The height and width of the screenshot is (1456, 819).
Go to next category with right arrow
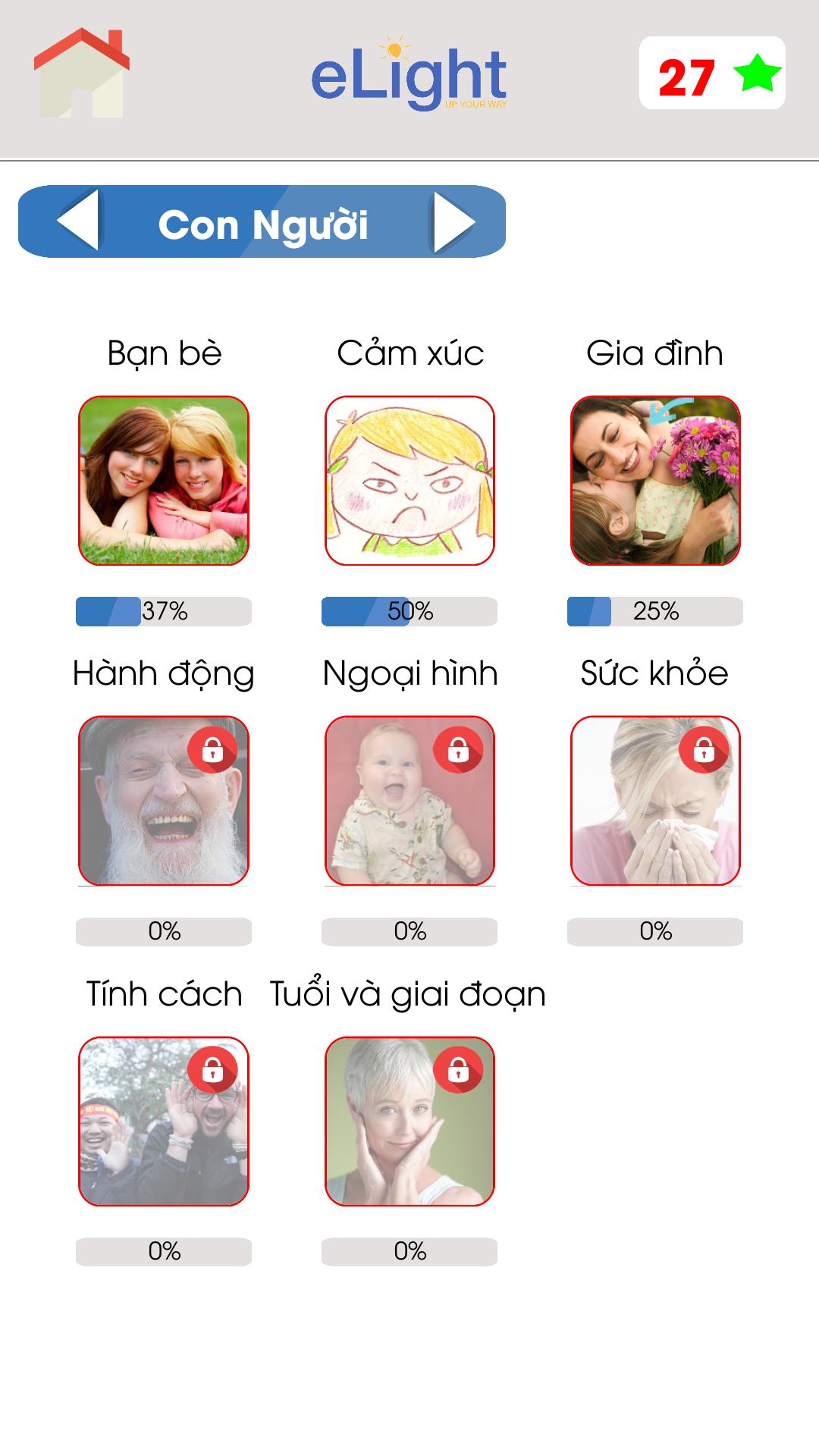(x=453, y=222)
